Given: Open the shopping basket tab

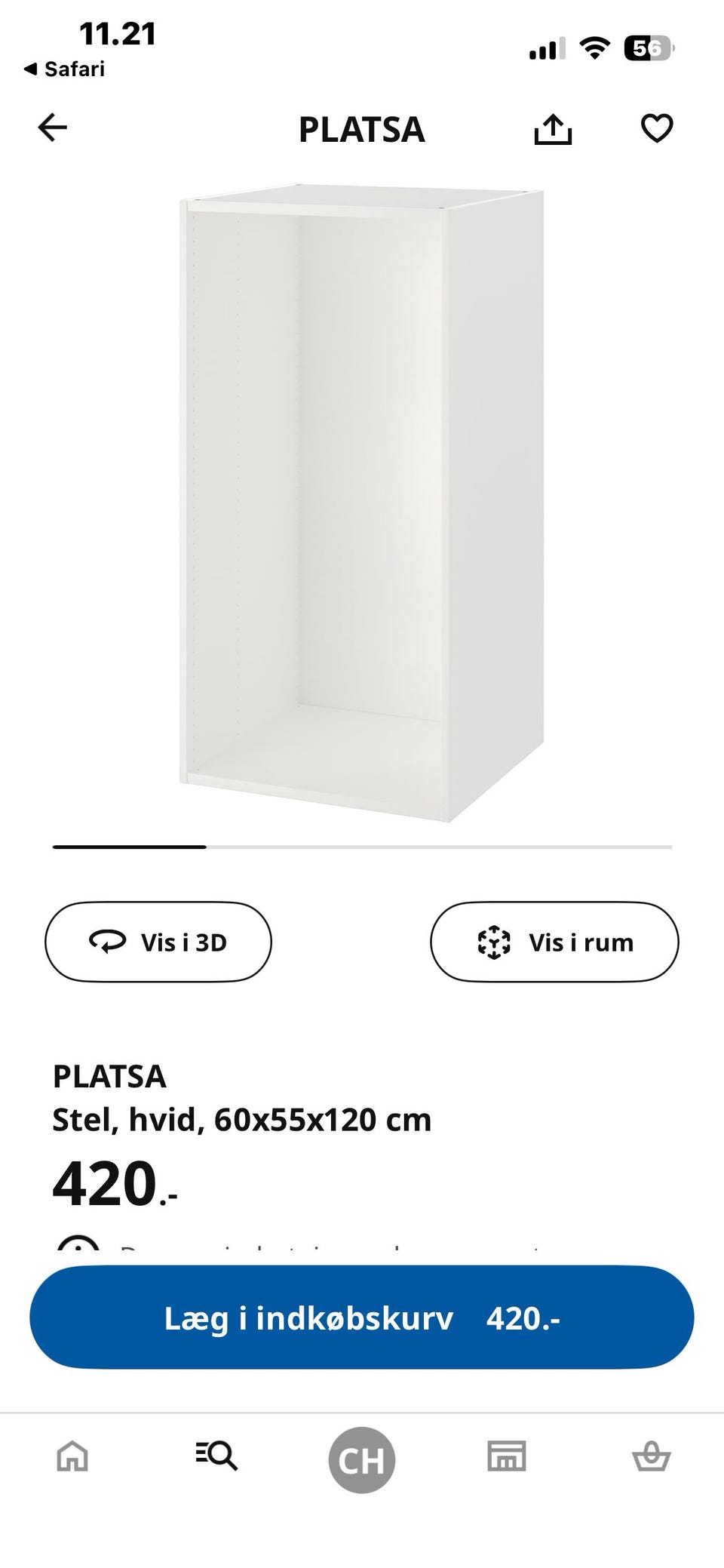Looking at the screenshot, I should [651, 1456].
